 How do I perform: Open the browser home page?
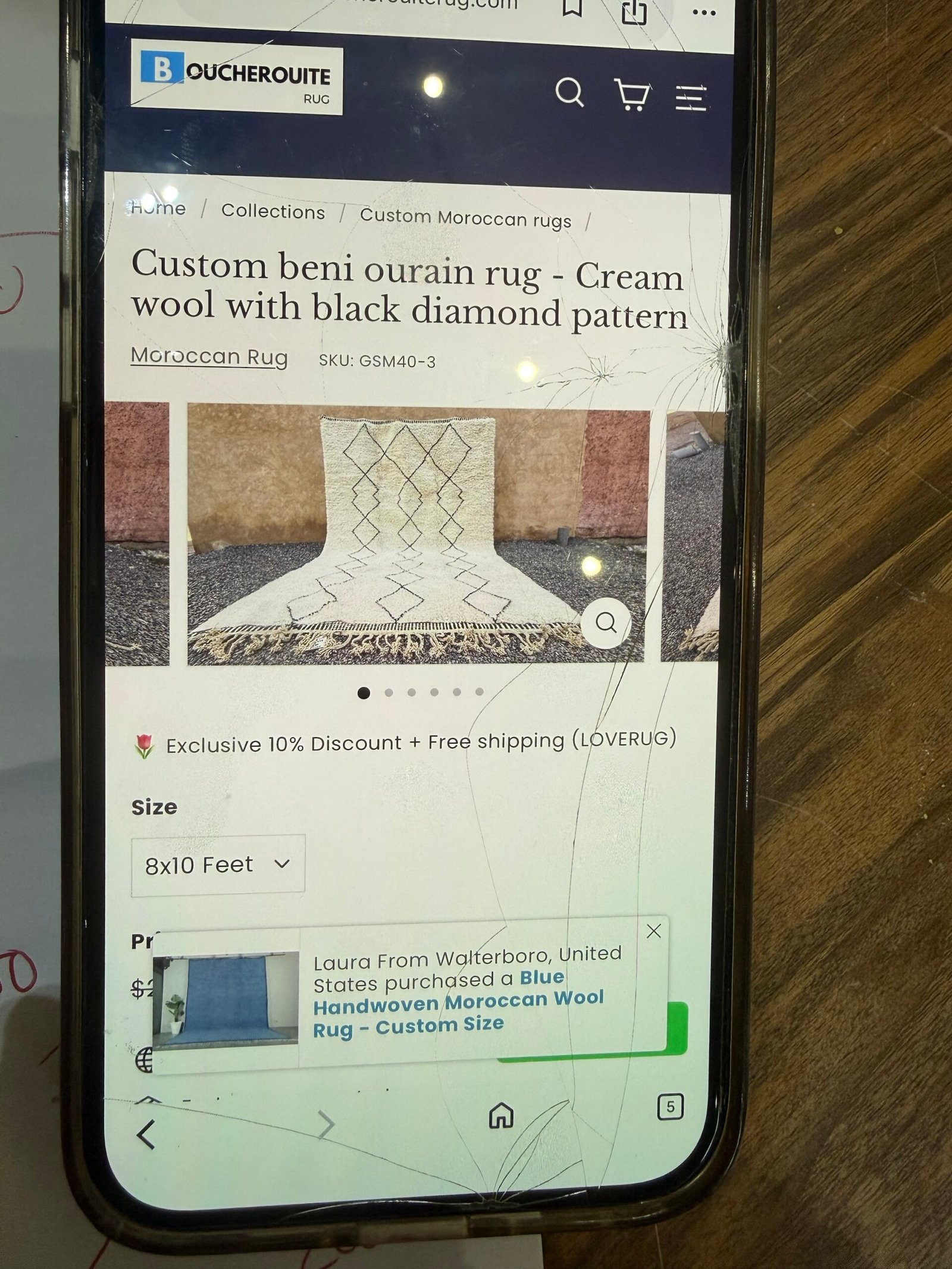pyautogui.click(x=501, y=1116)
